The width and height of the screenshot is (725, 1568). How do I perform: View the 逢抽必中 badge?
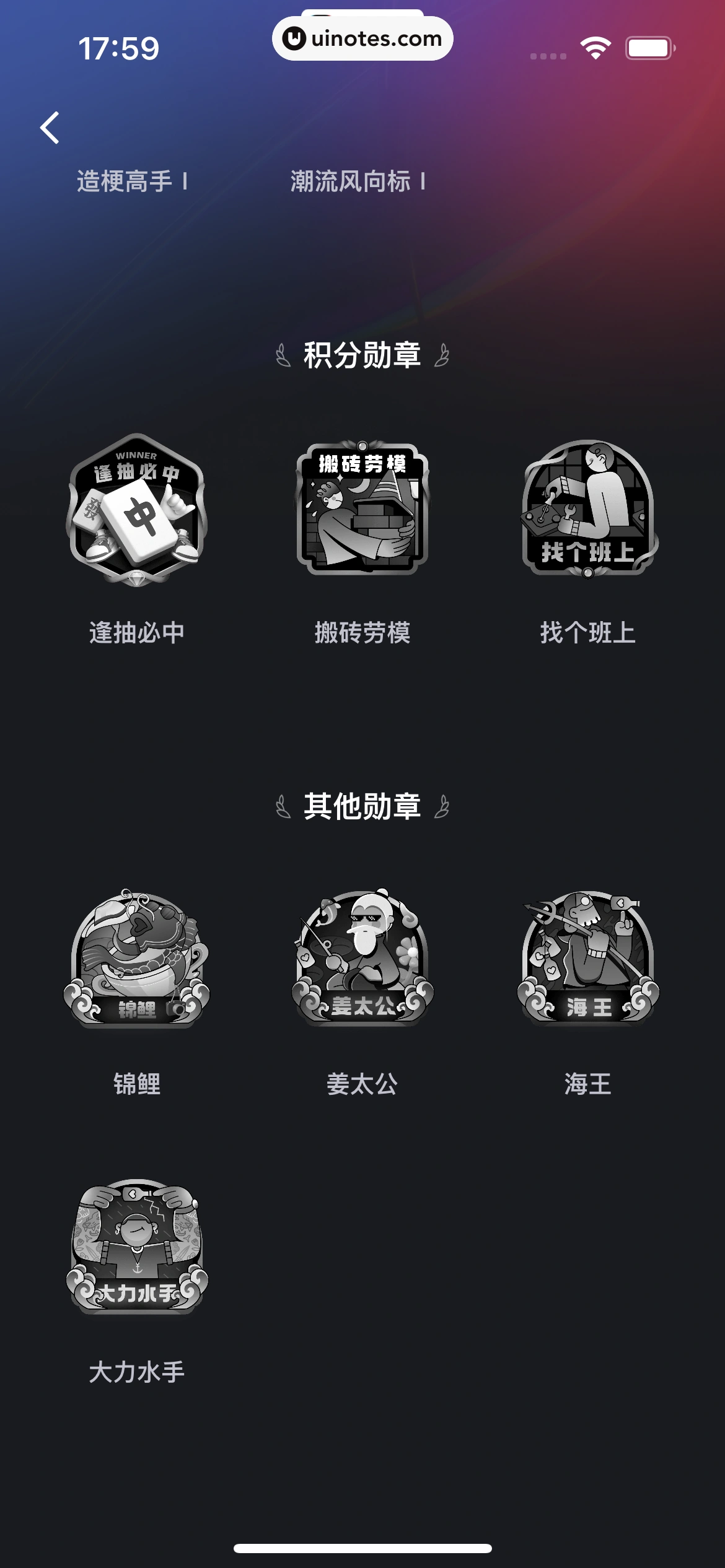[x=137, y=510]
